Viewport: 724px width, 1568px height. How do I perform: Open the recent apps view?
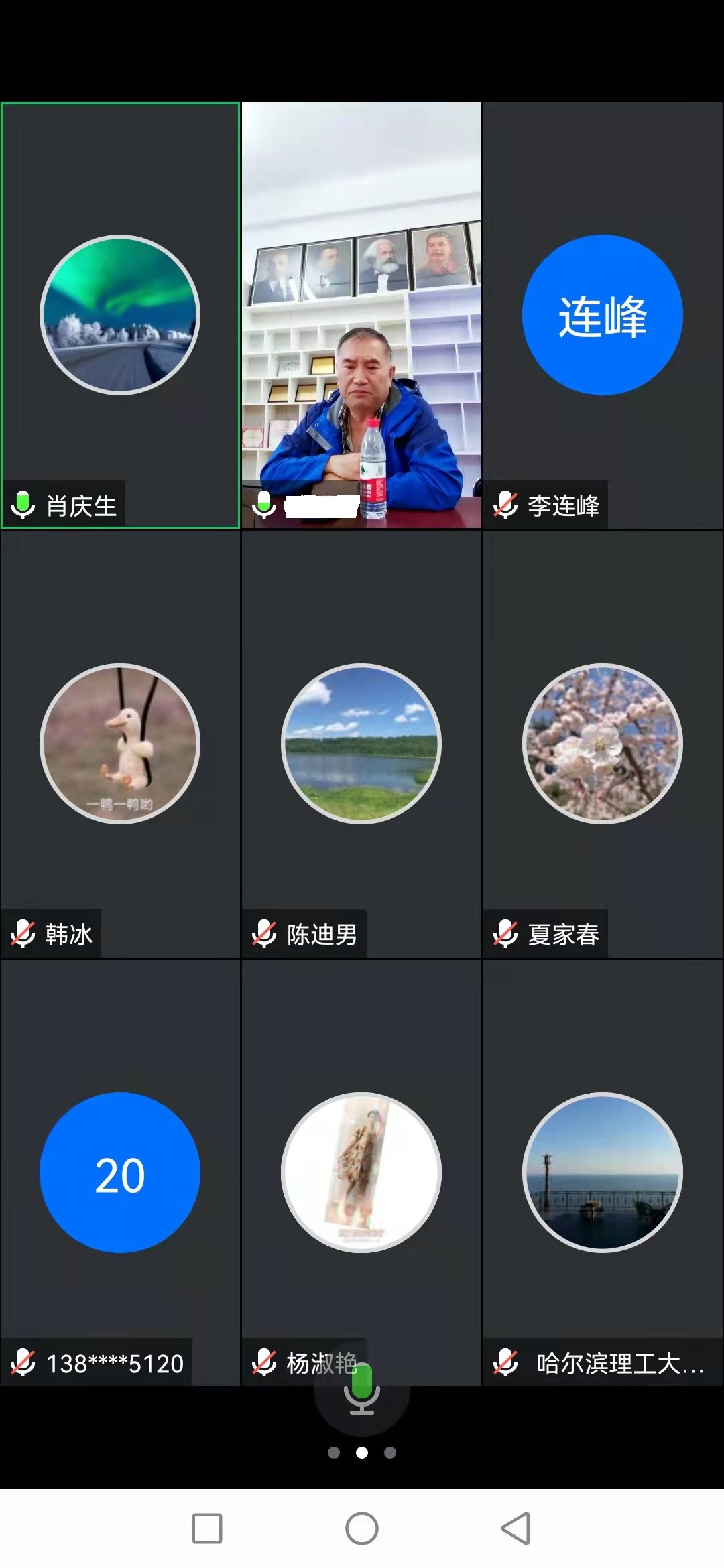[x=207, y=1528]
